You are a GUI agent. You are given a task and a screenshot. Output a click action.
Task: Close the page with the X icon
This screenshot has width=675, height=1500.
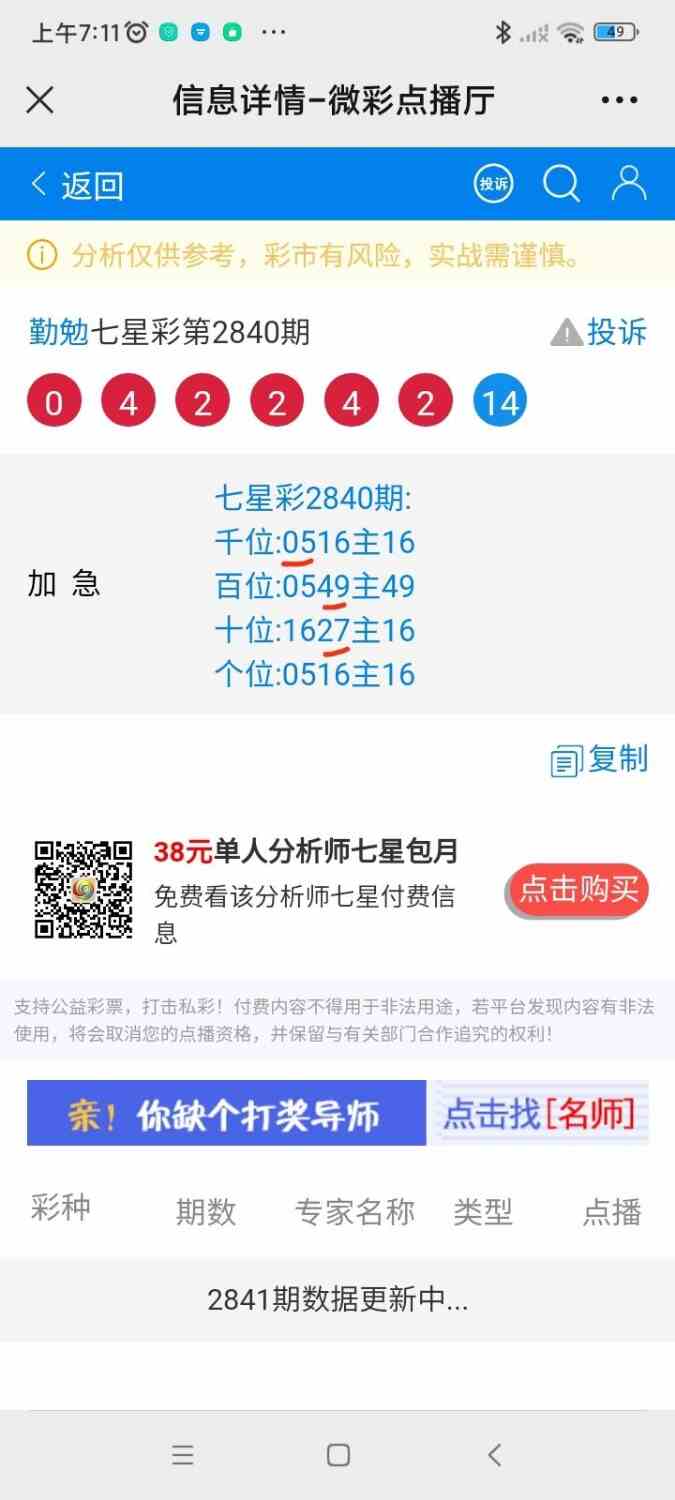(x=40, y=100)
